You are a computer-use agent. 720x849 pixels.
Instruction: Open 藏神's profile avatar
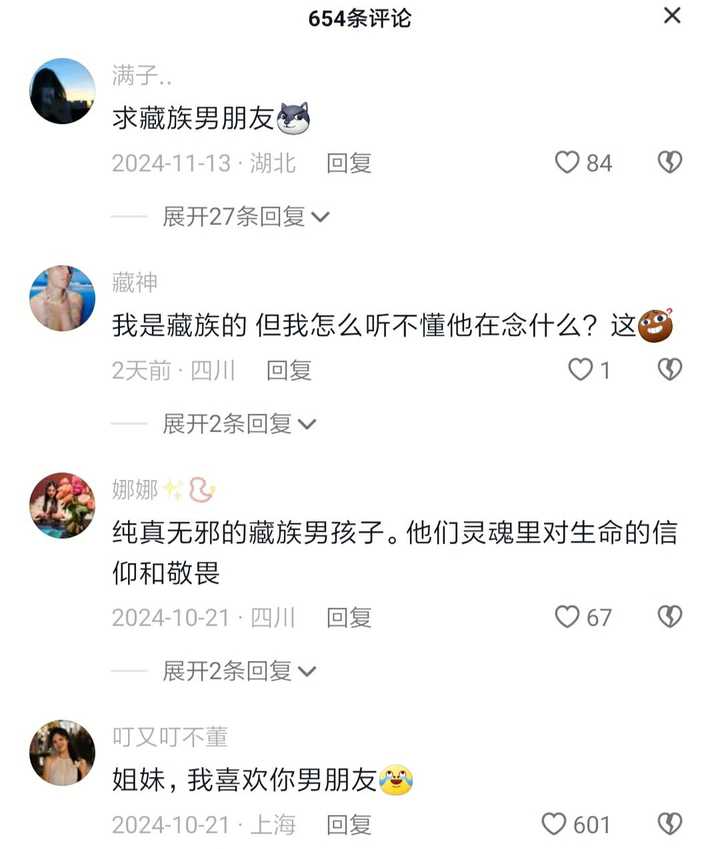(x=62, y=298)
